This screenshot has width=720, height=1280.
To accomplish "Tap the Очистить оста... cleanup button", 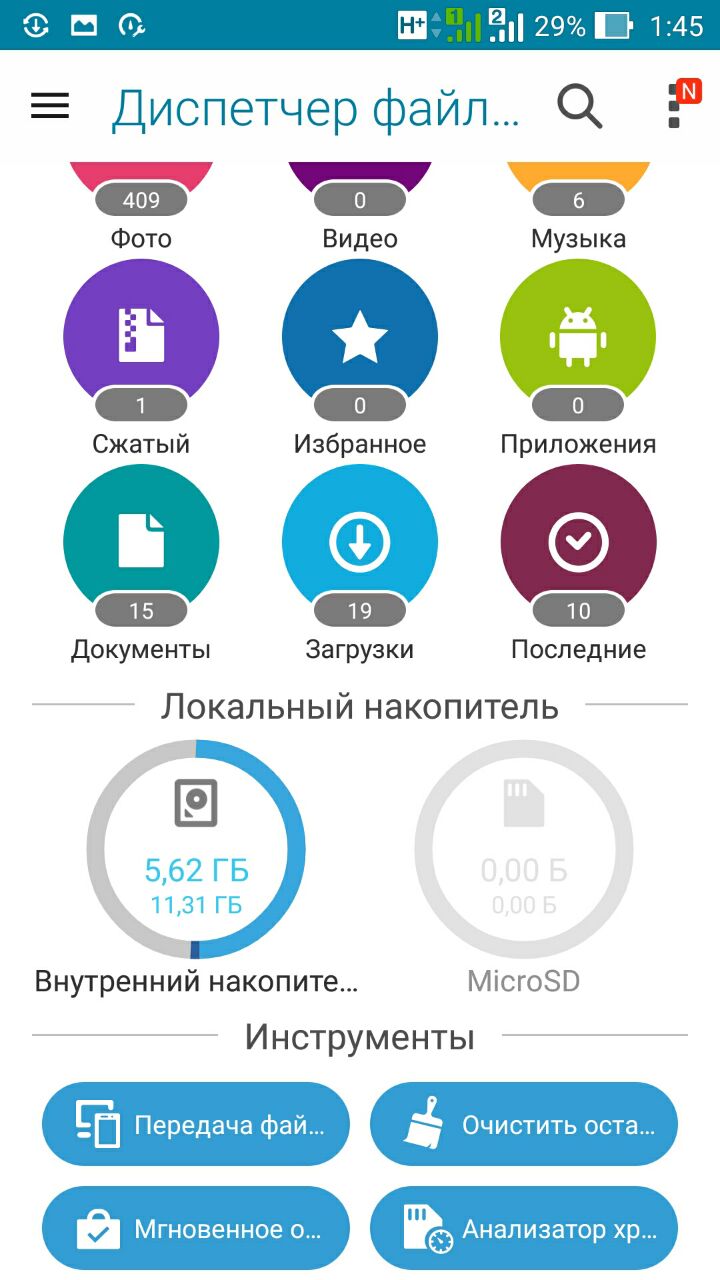I will click(x=524, y=1124).
